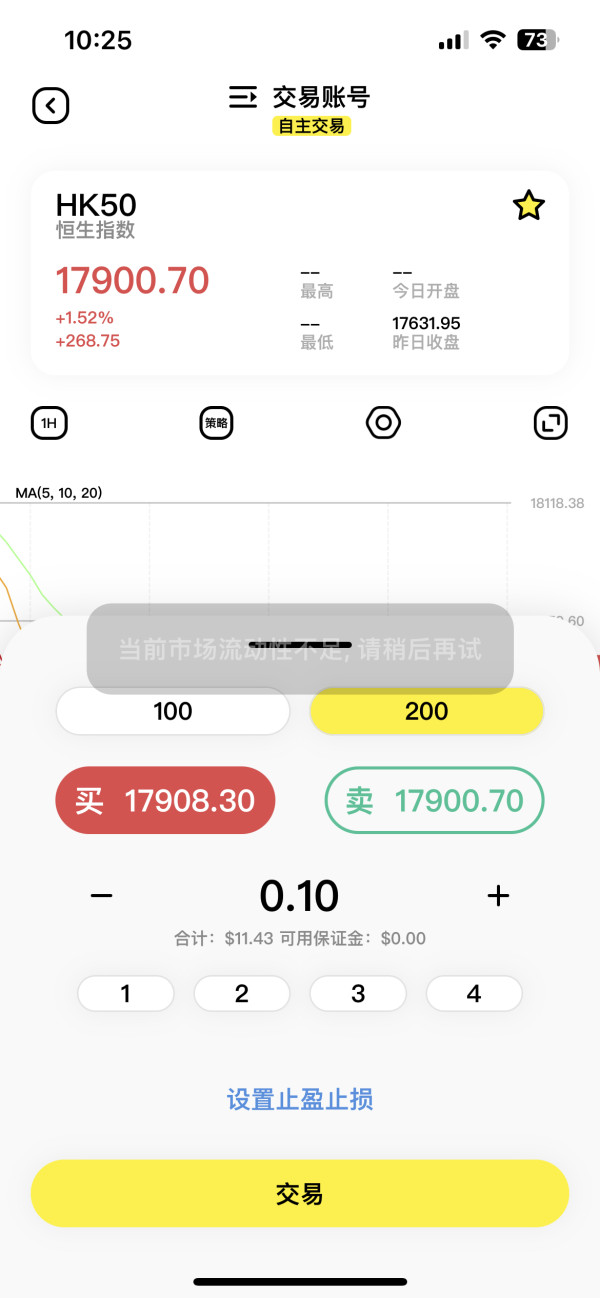Open chart settings hexagon icon
Screen dimensions: 600x1298
coord(383,423)
